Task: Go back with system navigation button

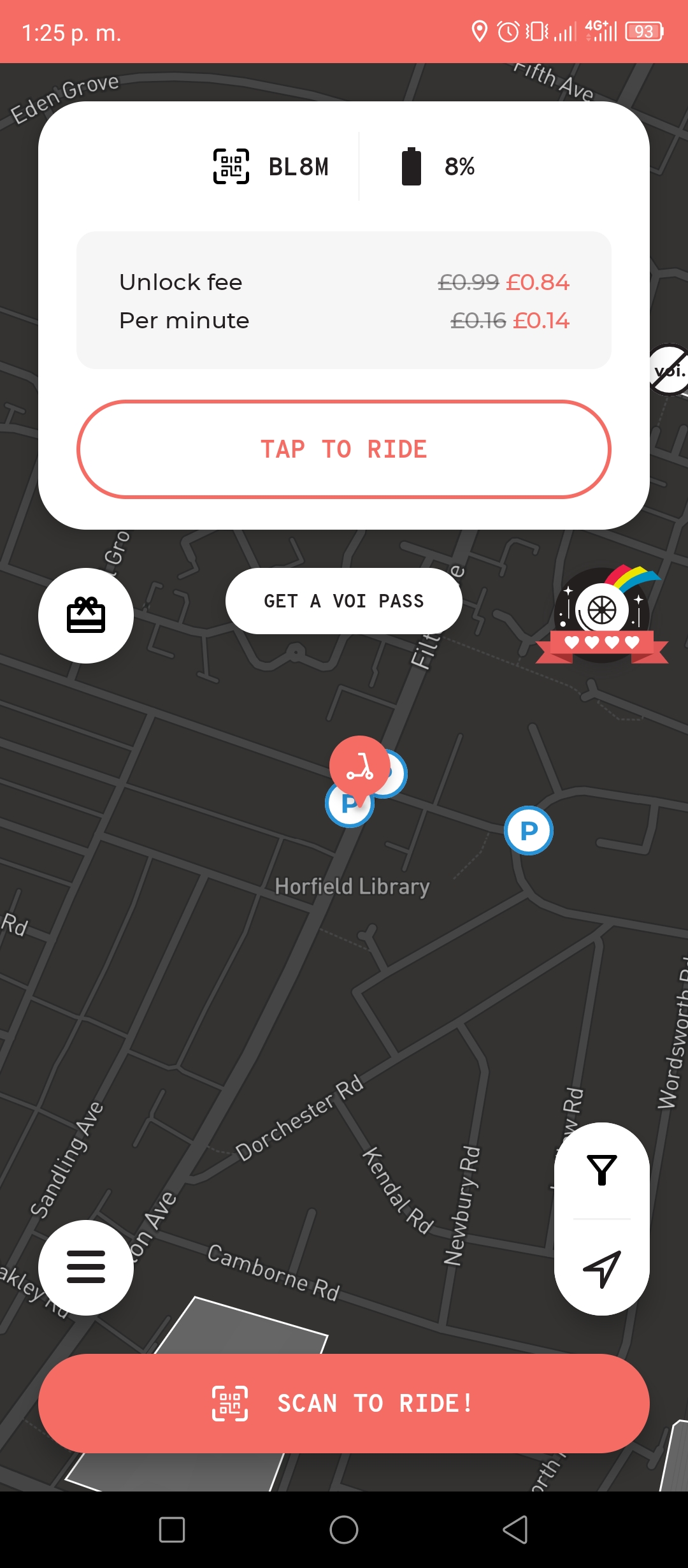Action: coord(515,1530)
